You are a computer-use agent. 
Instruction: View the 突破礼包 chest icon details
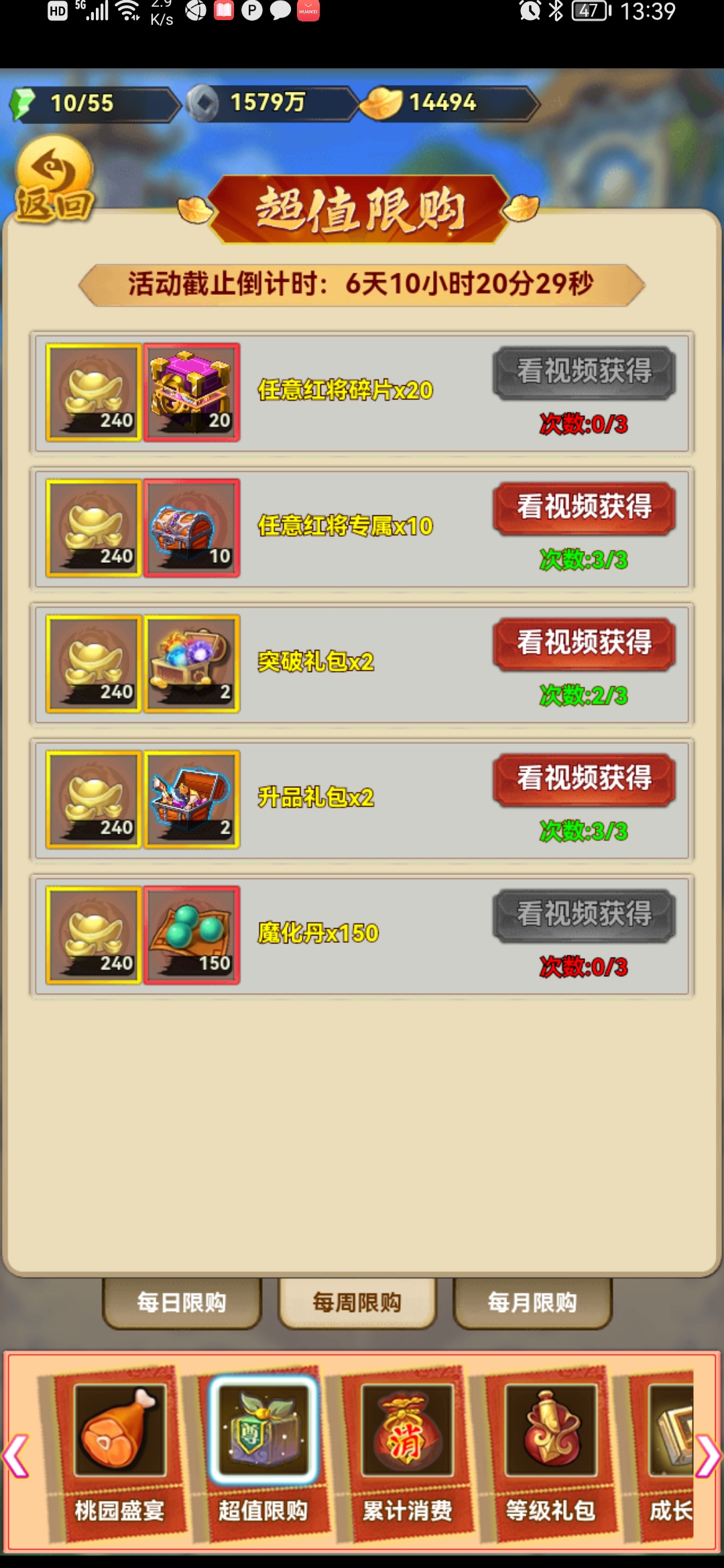(192, 663)
